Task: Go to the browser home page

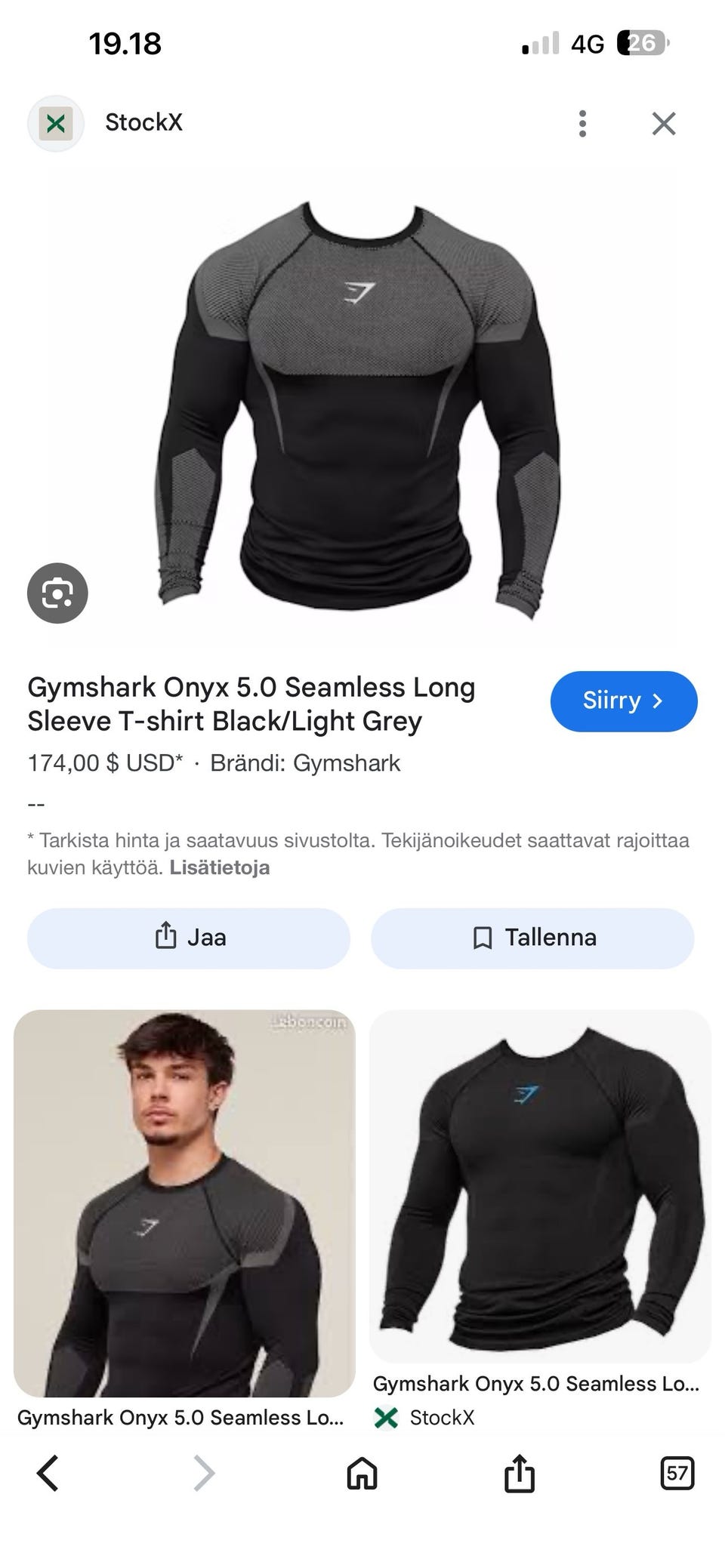Action: click(362, 1473)
